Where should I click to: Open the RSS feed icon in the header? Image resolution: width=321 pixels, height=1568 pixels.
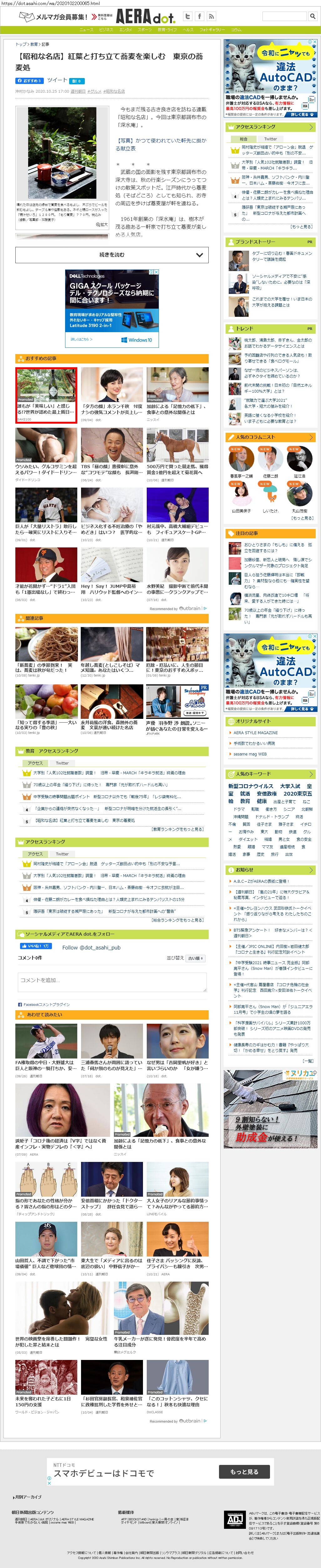pyautogui.click(x=210, y=16)
